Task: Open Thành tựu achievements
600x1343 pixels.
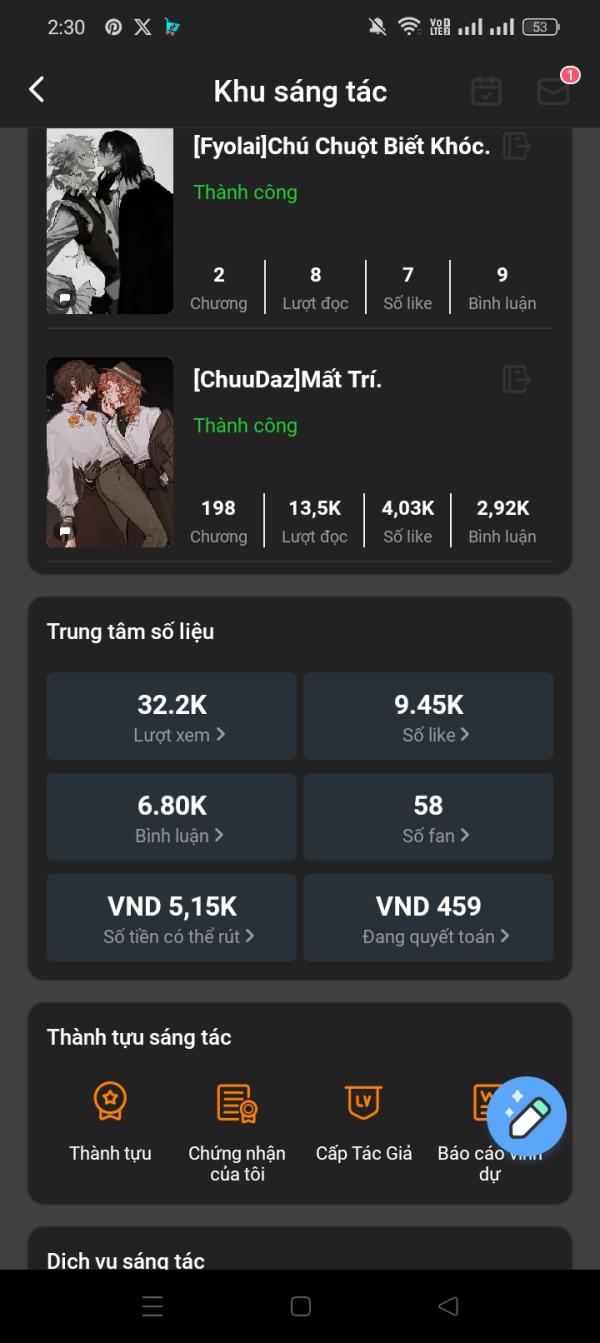Action: (x=110, y=1122)
